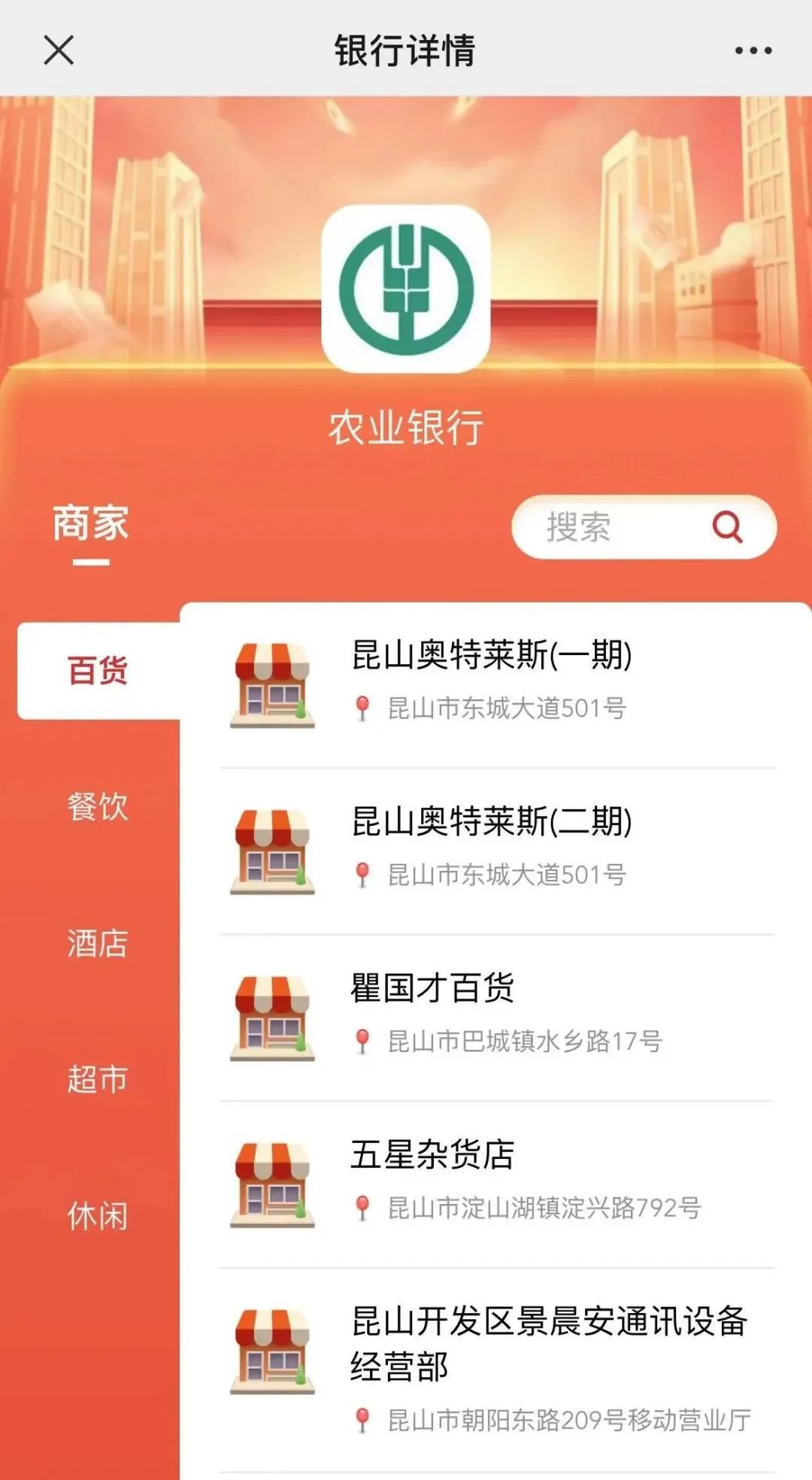Switch to the 超市 category
The width and height of the screenshot is (812, 1480).
pos(98,1079)
